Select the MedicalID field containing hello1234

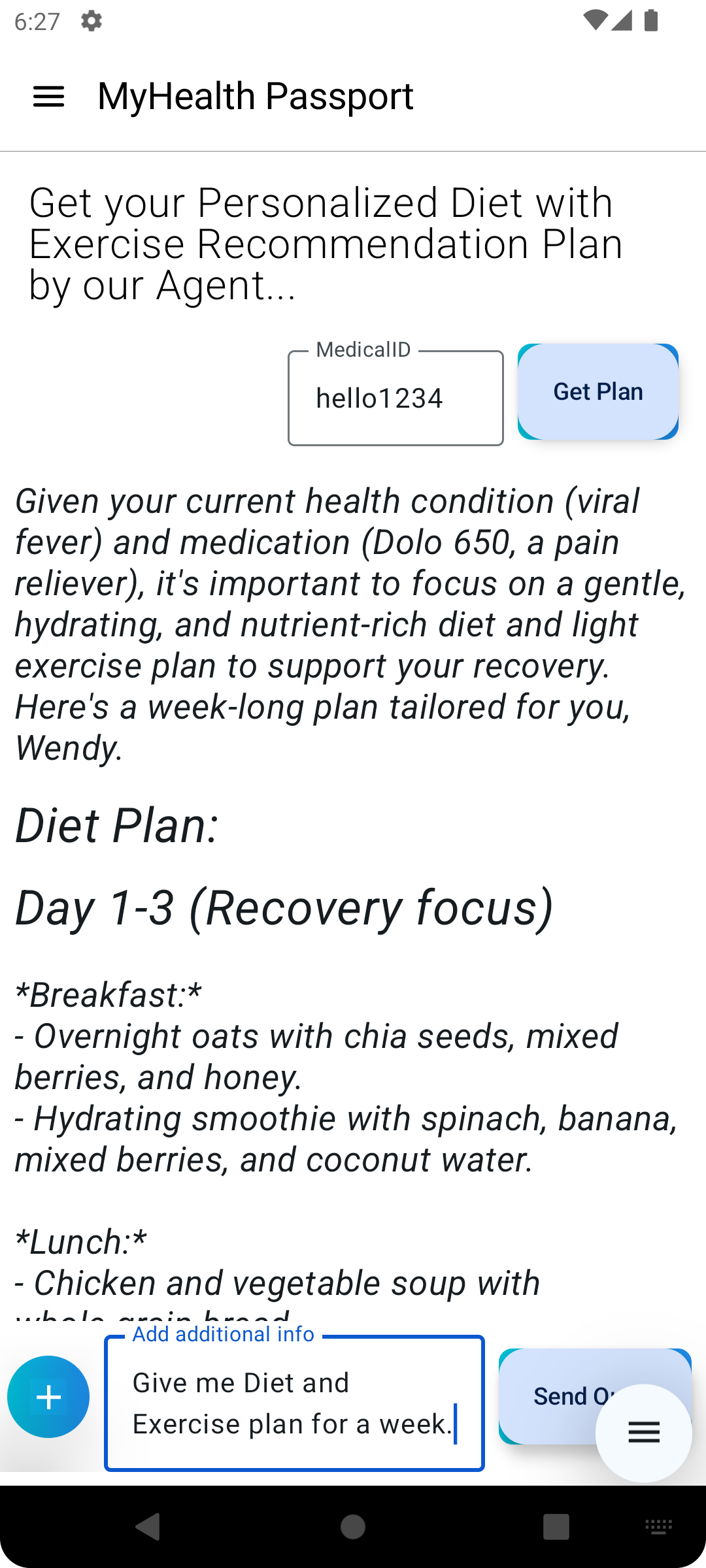pos(395,397)
